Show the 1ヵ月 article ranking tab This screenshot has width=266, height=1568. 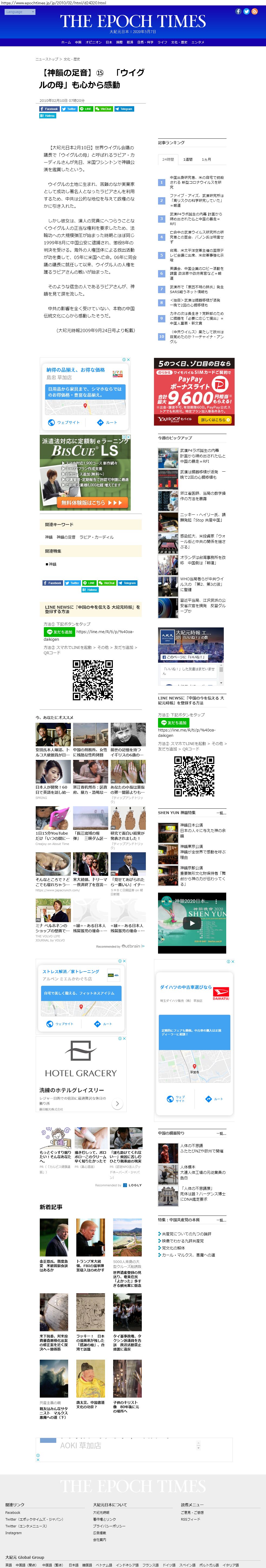pos(206,160)
